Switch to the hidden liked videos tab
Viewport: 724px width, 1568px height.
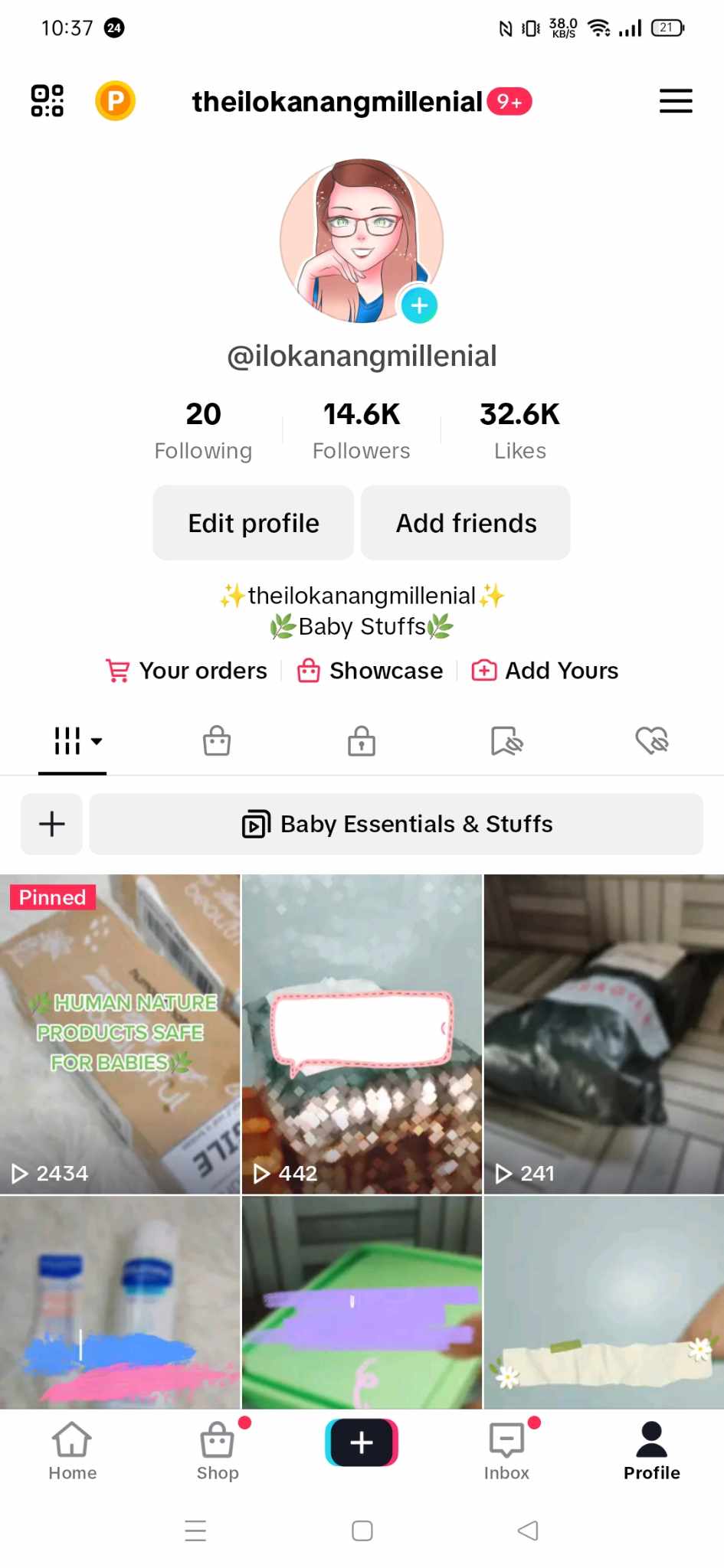652,741
